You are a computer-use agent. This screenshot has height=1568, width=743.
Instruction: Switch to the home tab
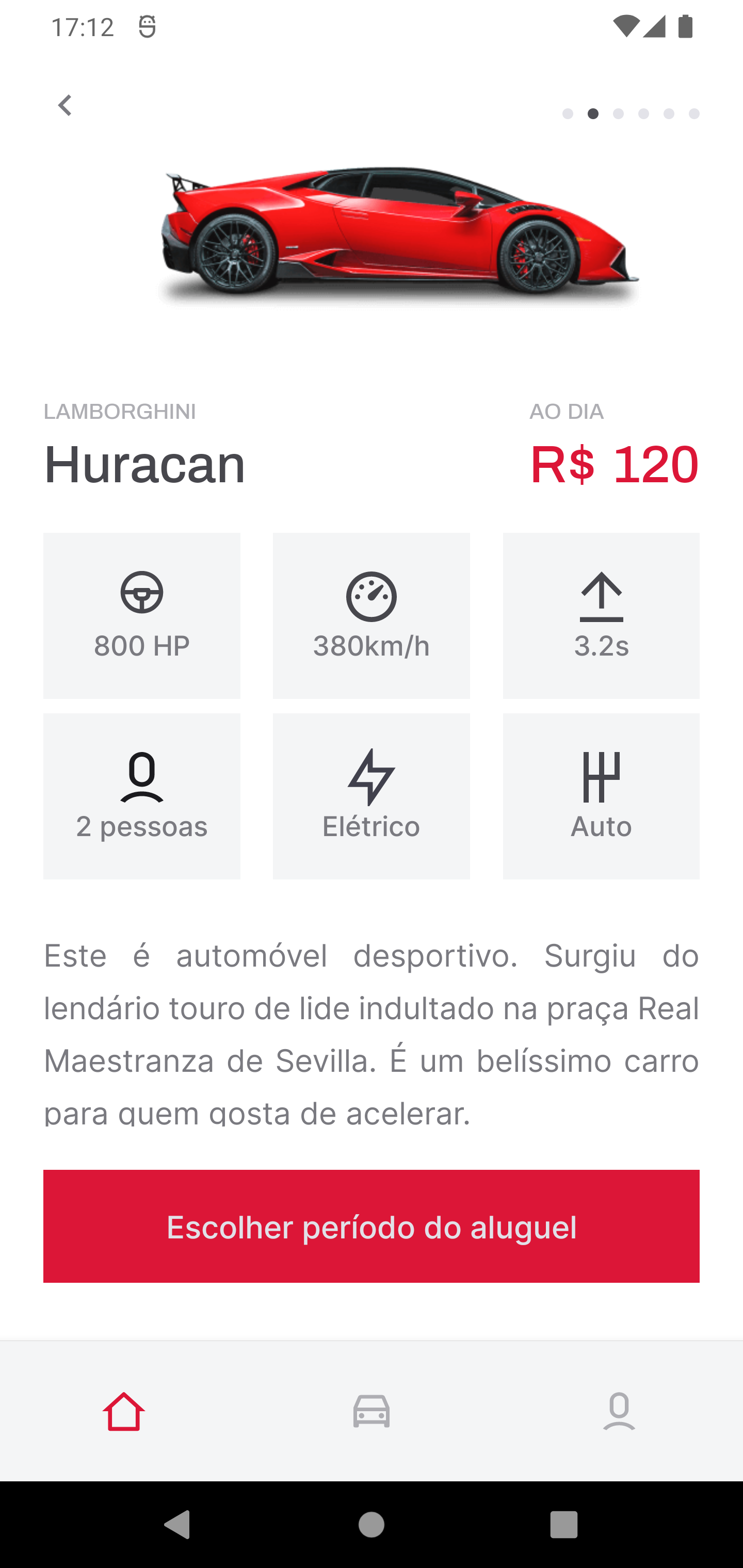124,1411
